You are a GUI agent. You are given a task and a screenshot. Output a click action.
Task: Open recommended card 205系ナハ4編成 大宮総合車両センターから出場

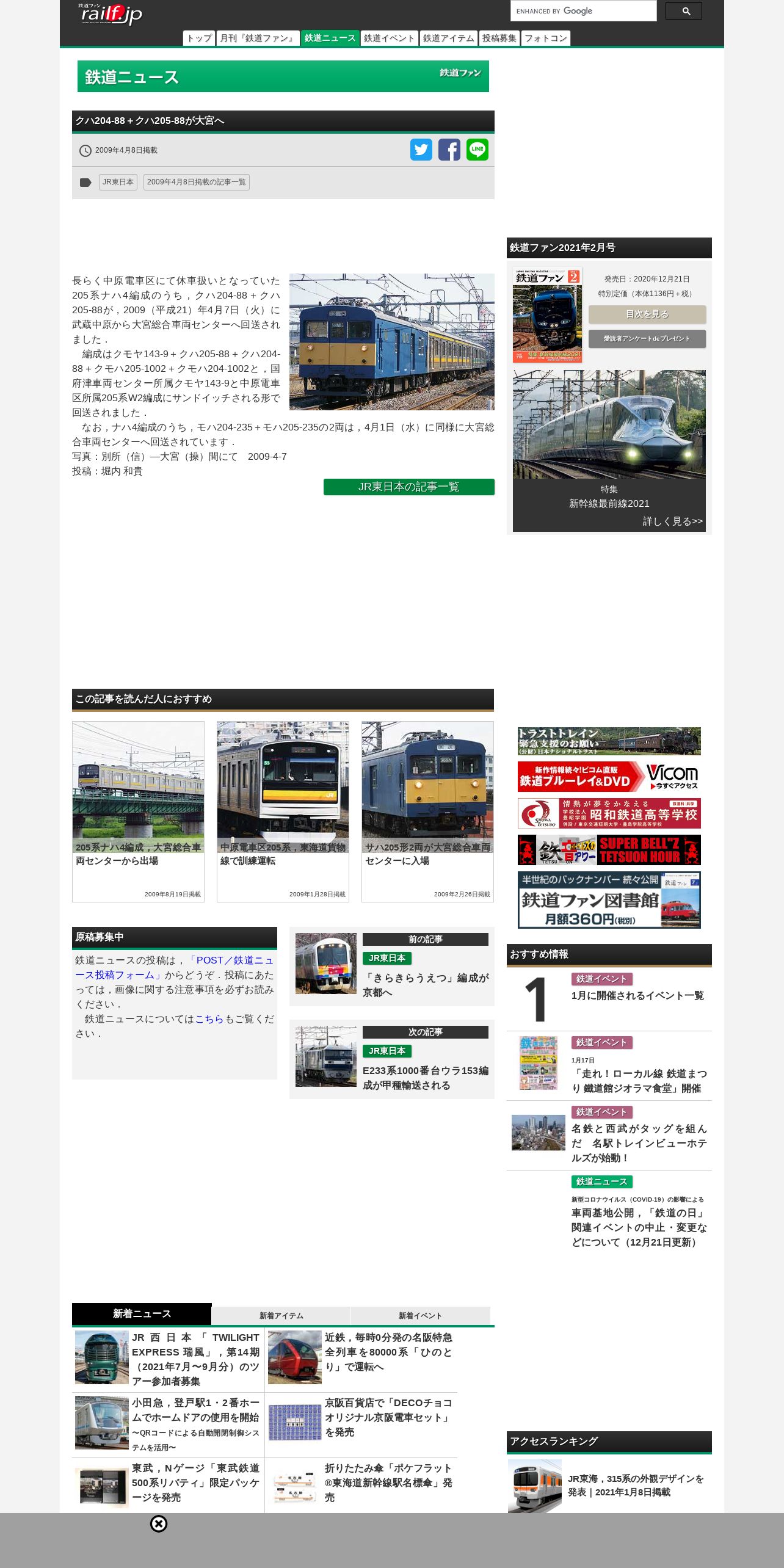click(x=138, y=811)
